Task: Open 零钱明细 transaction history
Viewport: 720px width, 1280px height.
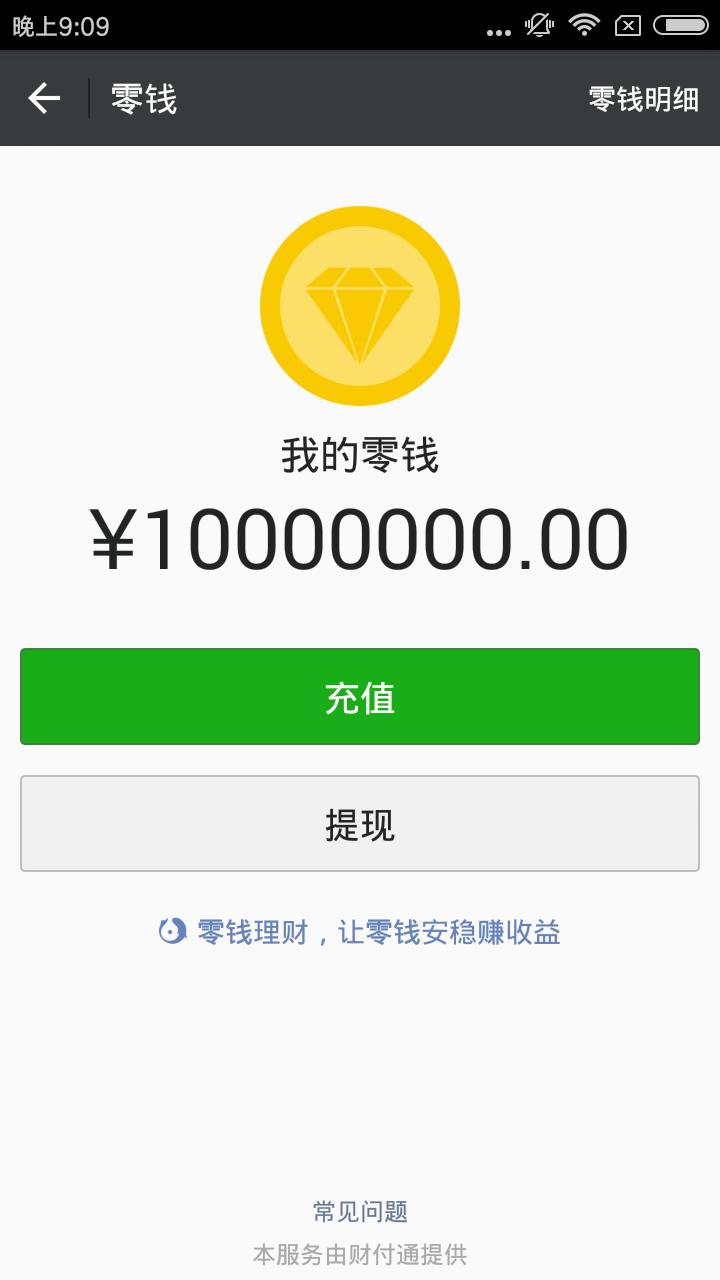Action: click(646, 97)
